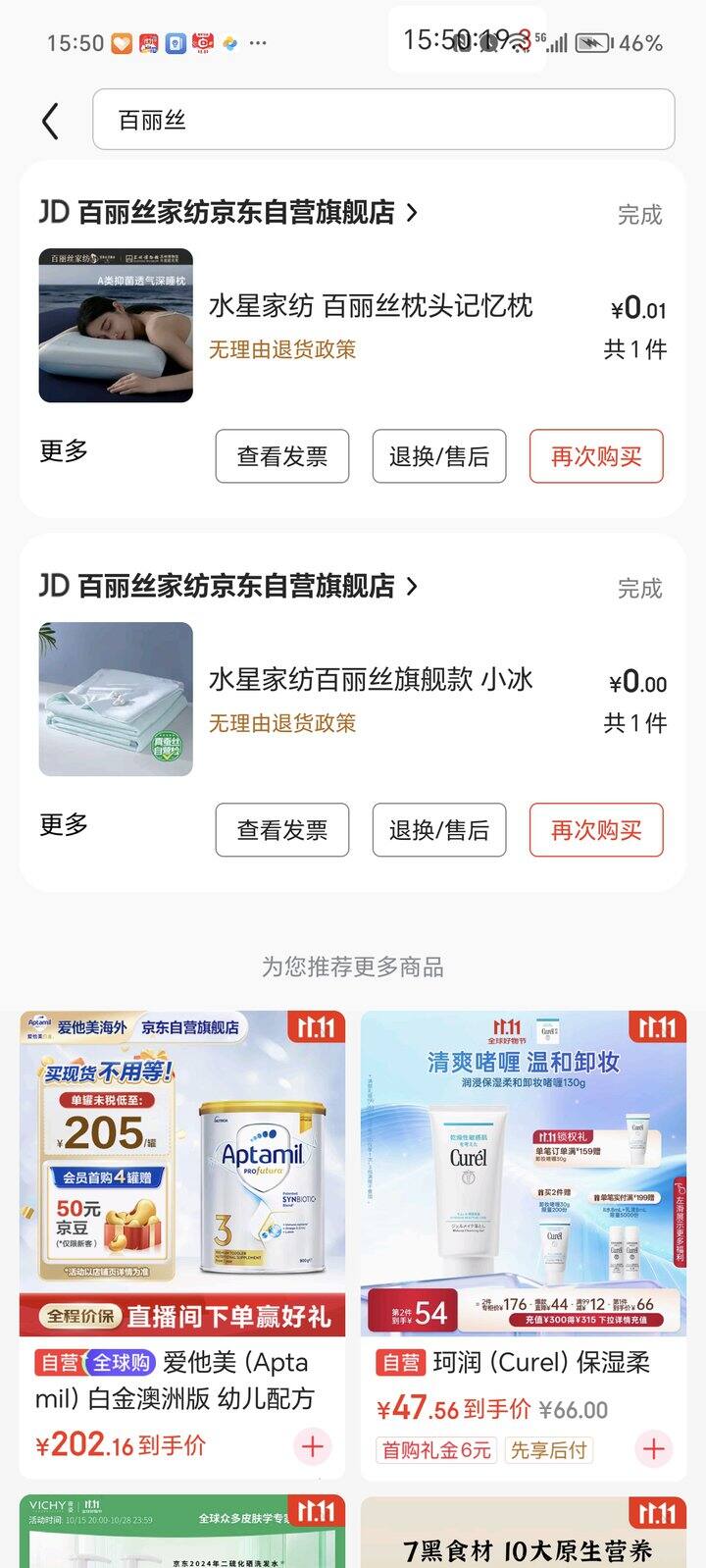Show 更多 options for the 小冰 order
Viewport: 706px width, 1568px height.
64,824
